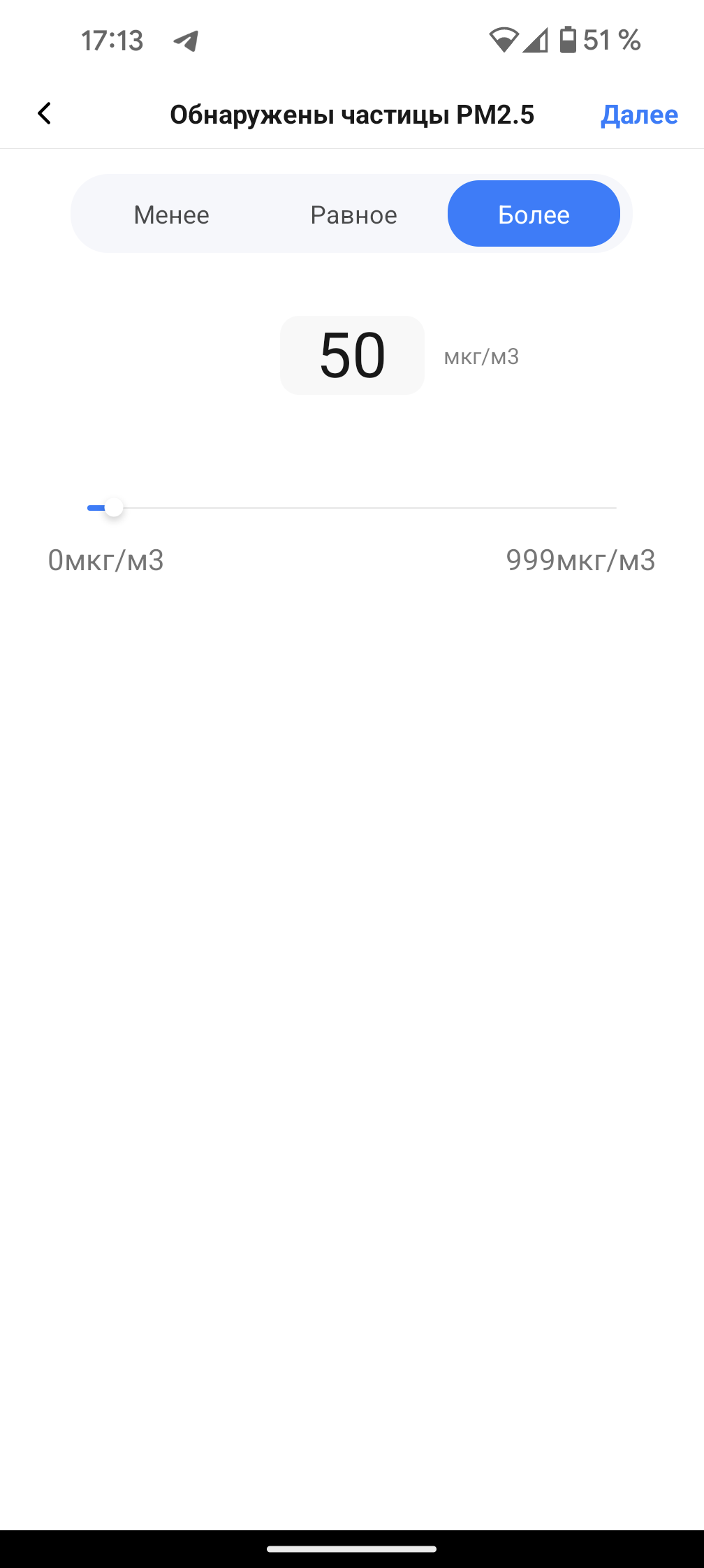Viewport: 704px width, 1568px height.
Task: Select the Менее condition
Action: tap(172, 215)
